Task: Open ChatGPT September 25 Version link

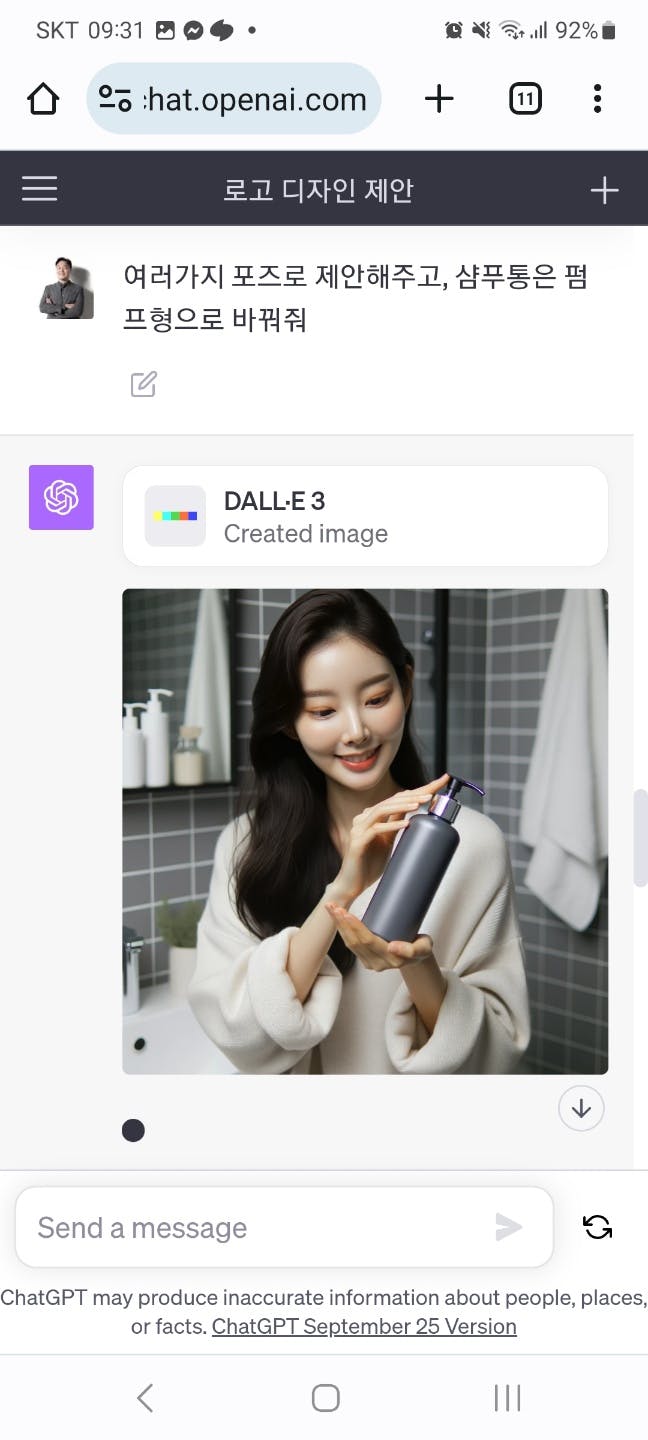Action: pyautogui.click(x=364, y=1327)
